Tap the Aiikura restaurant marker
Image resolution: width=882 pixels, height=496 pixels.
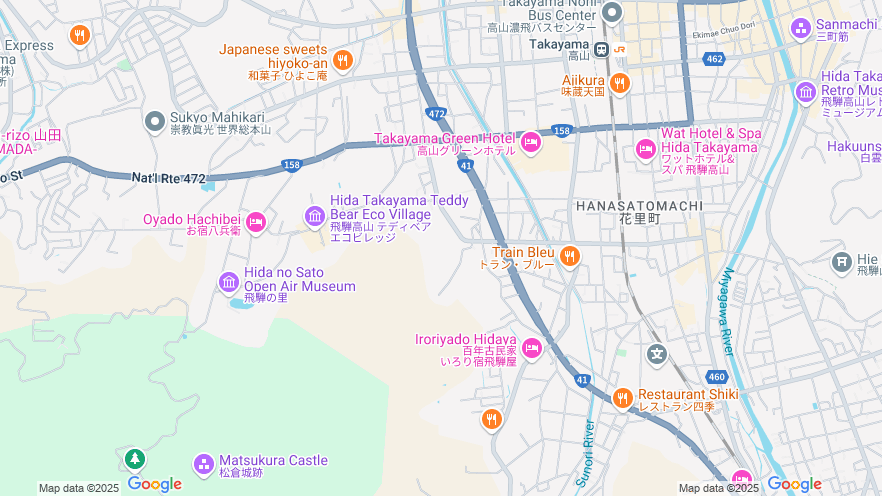620,83
